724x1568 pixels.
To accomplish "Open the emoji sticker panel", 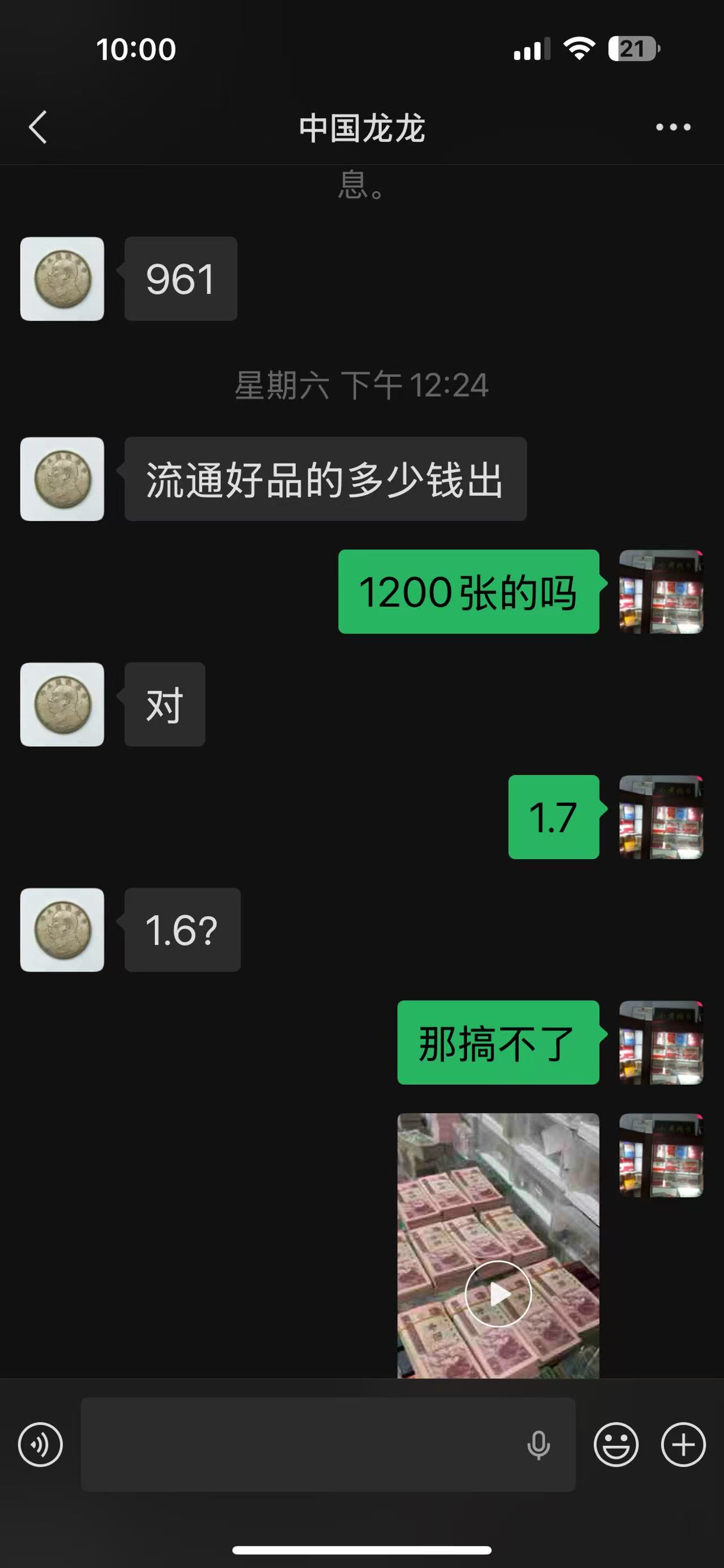I will (x=615, y=1444).
